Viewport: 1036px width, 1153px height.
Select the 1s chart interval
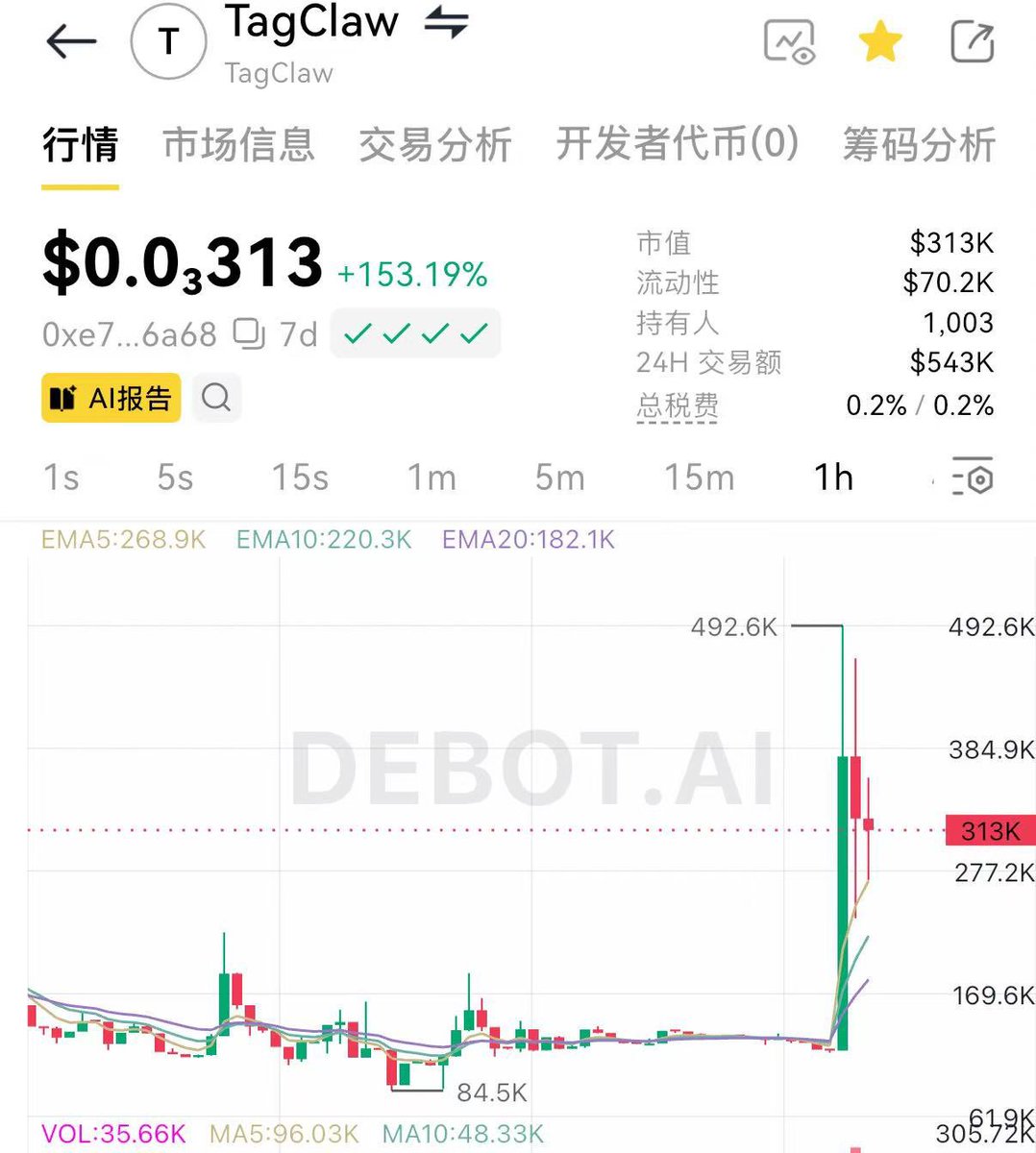(x=62, y=478)
